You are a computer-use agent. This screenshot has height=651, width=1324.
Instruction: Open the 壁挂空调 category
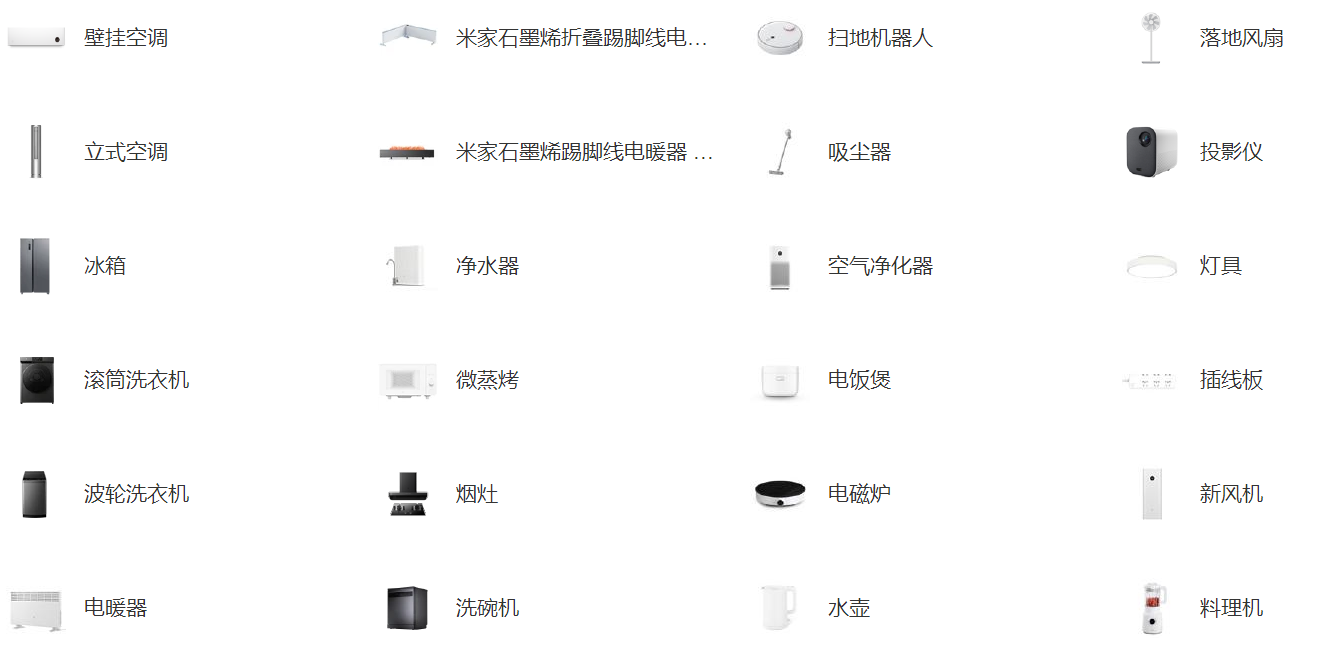(125, 39)
